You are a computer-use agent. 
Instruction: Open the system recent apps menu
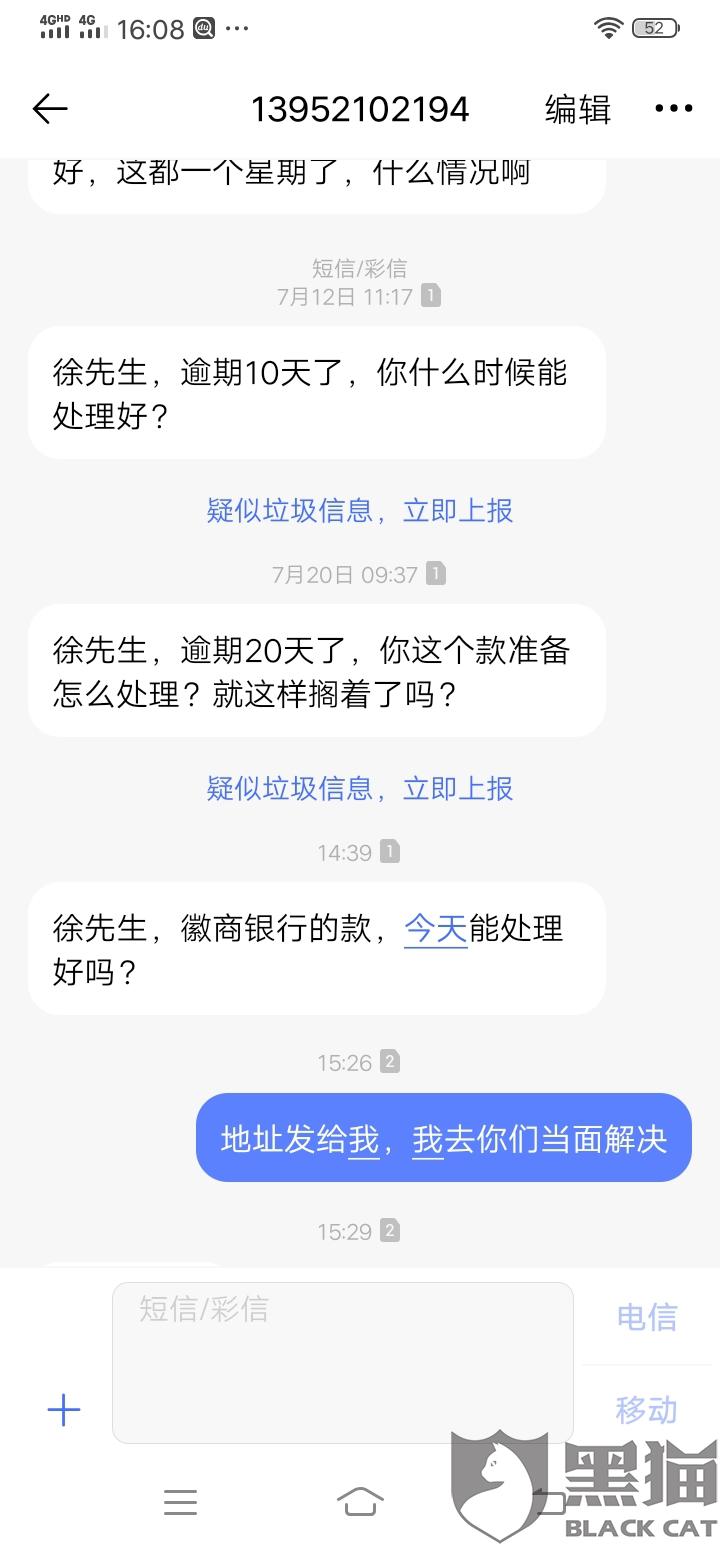[x=180, y=1502]
